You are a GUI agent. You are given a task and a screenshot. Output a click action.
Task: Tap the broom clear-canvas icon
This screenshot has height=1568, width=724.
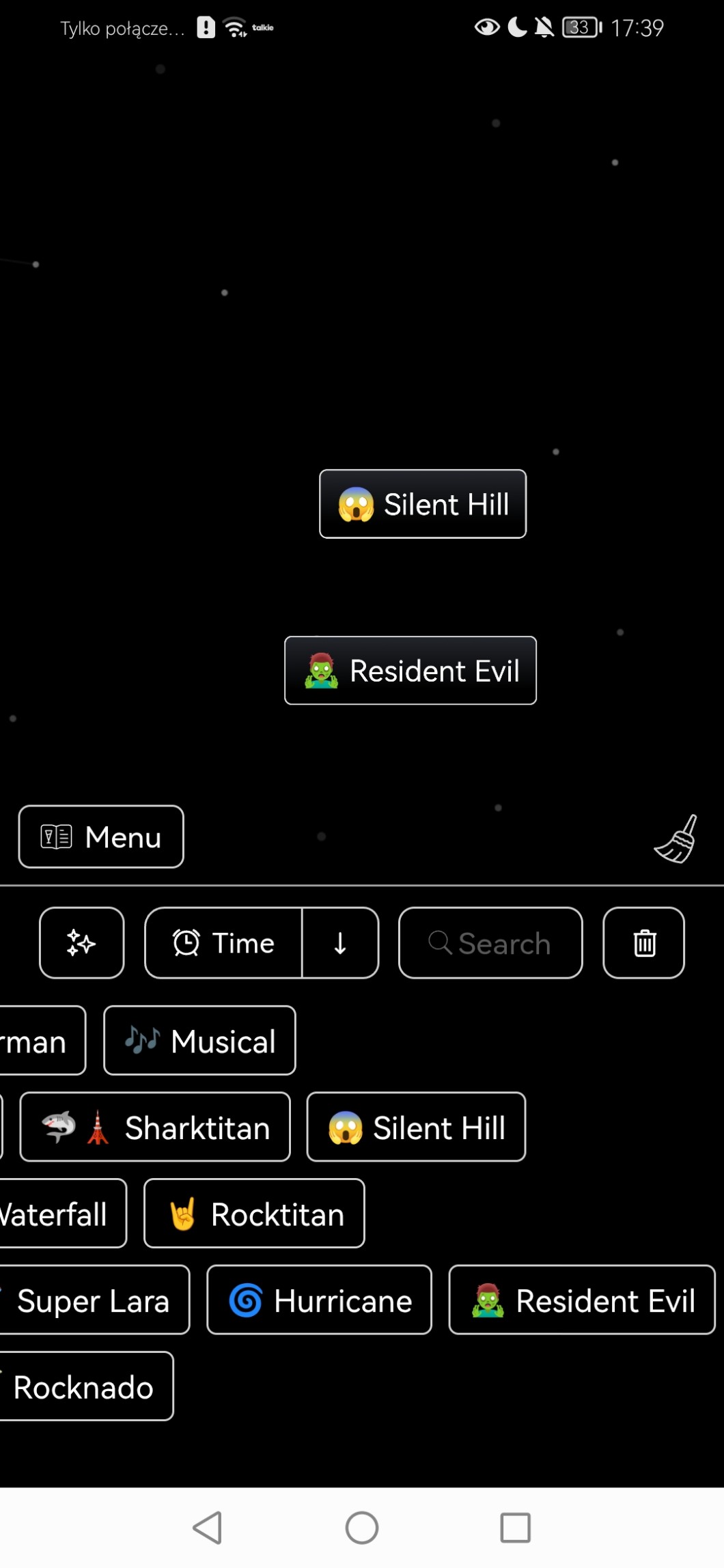(676, 839)
